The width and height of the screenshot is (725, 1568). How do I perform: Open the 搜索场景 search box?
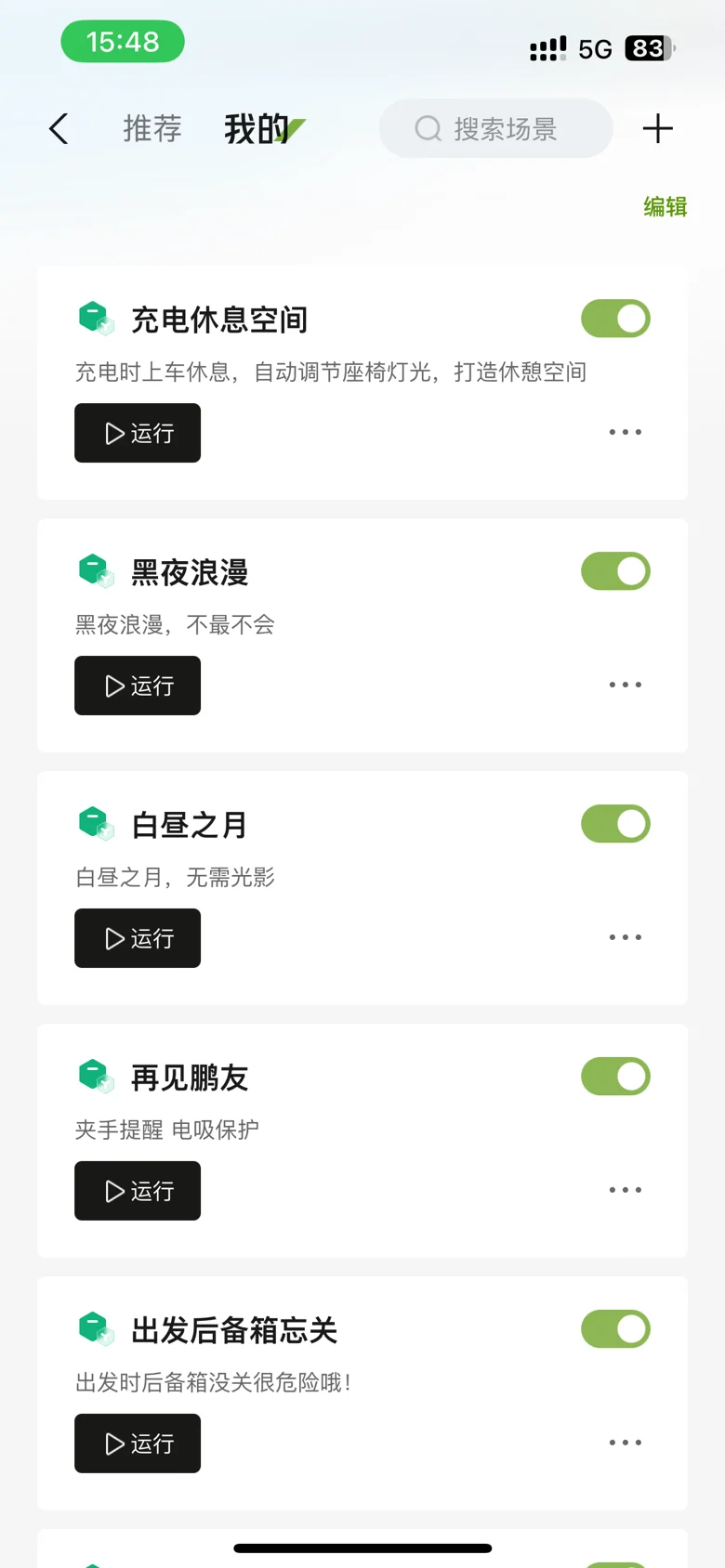coord(496,129)
